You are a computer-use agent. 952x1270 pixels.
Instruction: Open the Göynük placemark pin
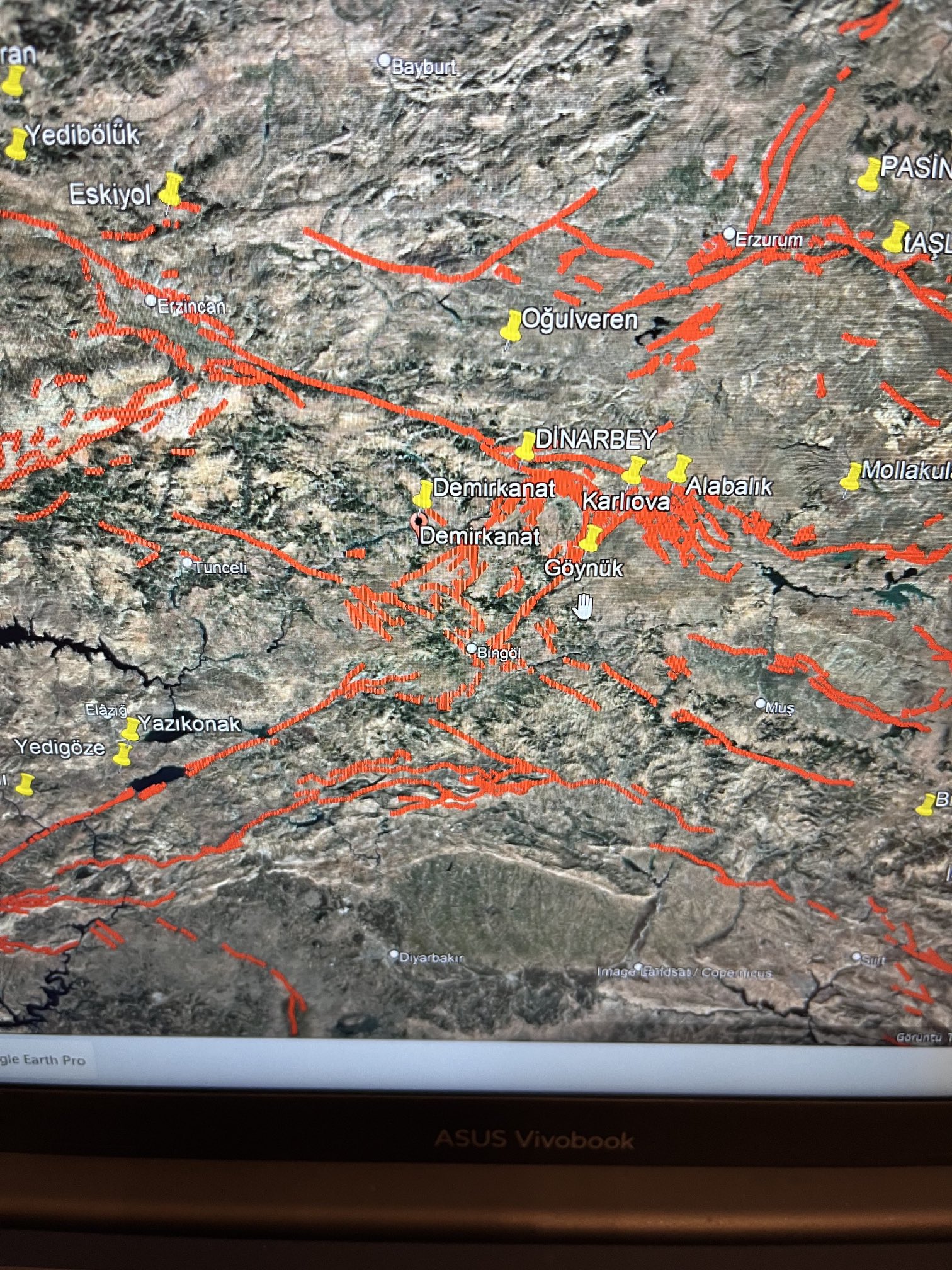pyautogui.click(x=591, y=538)
